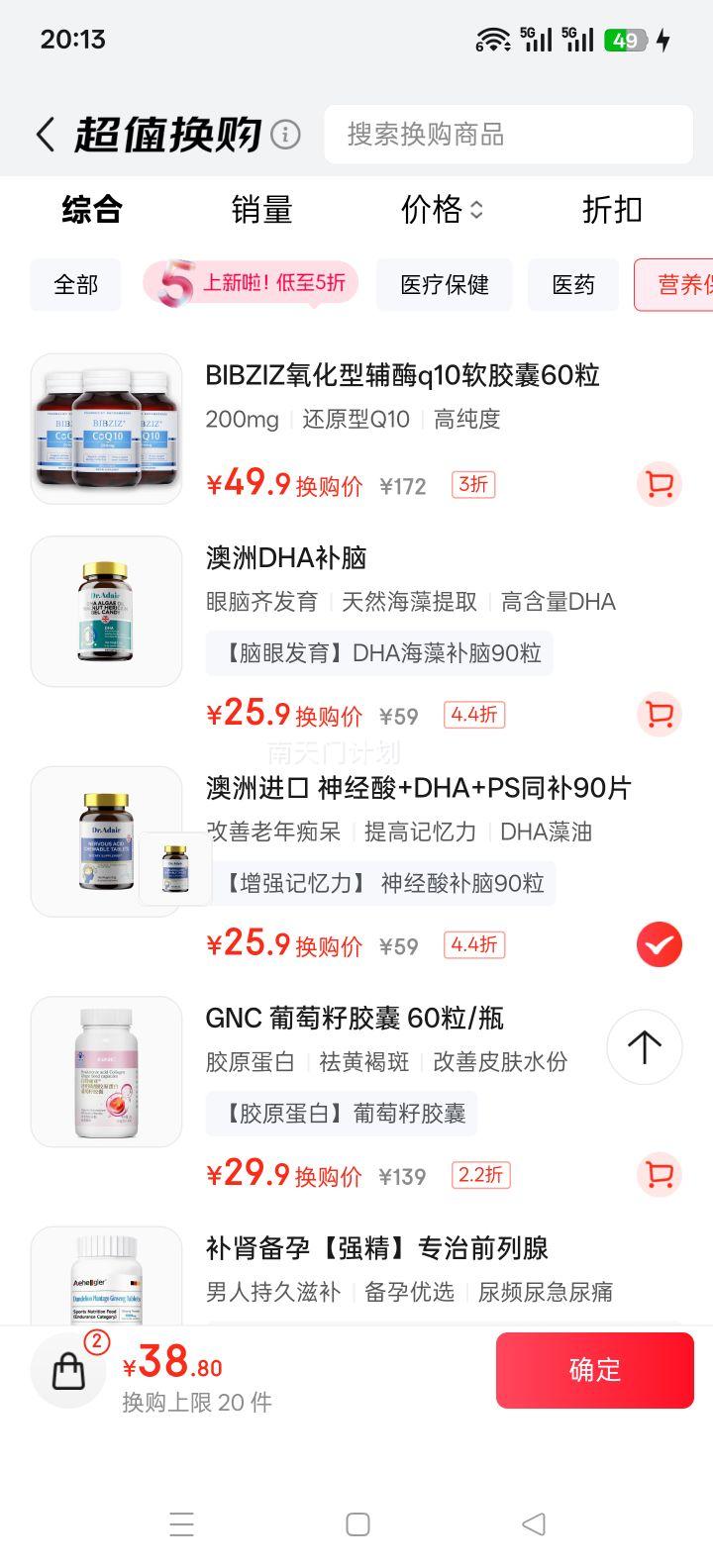
Task: Select the 全部 category chip
Action: [x=76, y=285]
